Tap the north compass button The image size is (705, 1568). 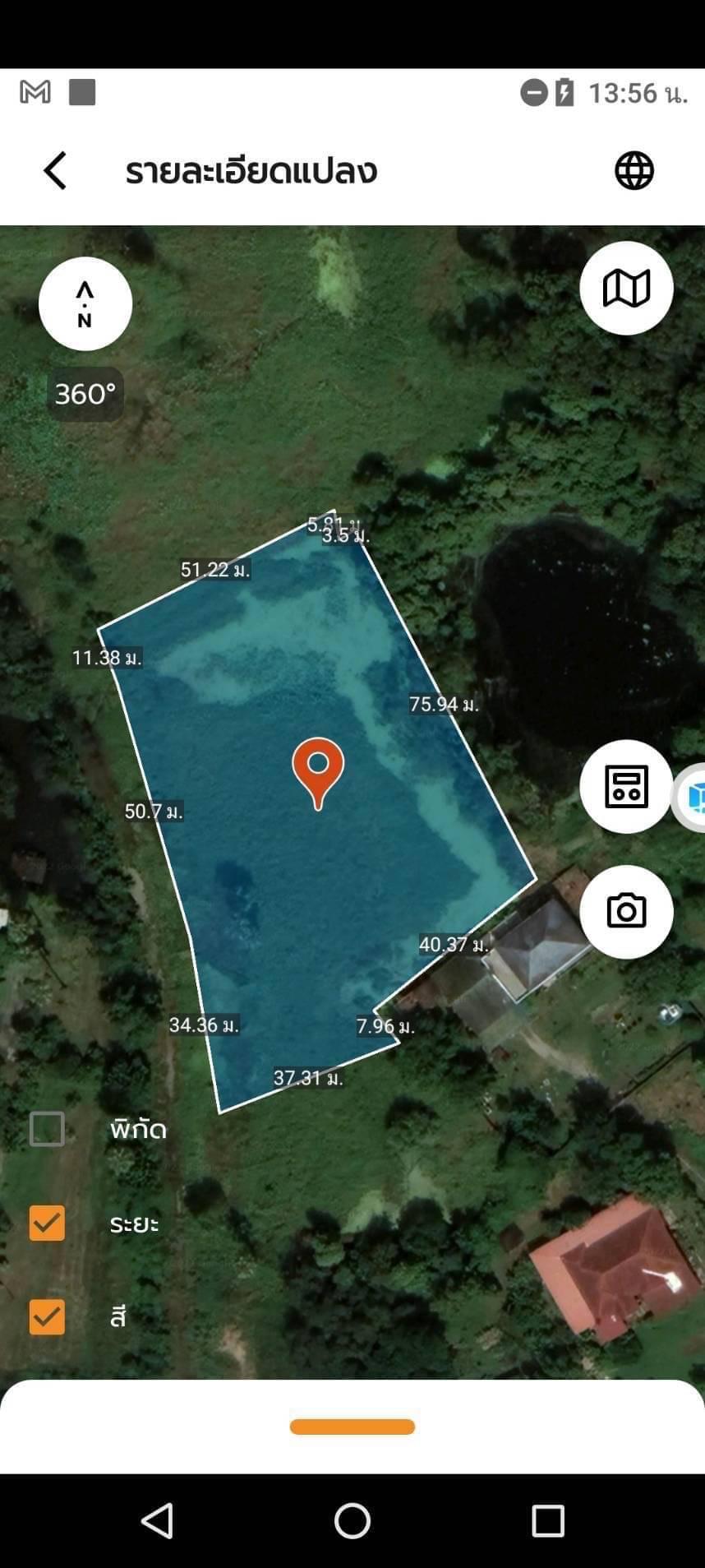[x=85, y=303]
